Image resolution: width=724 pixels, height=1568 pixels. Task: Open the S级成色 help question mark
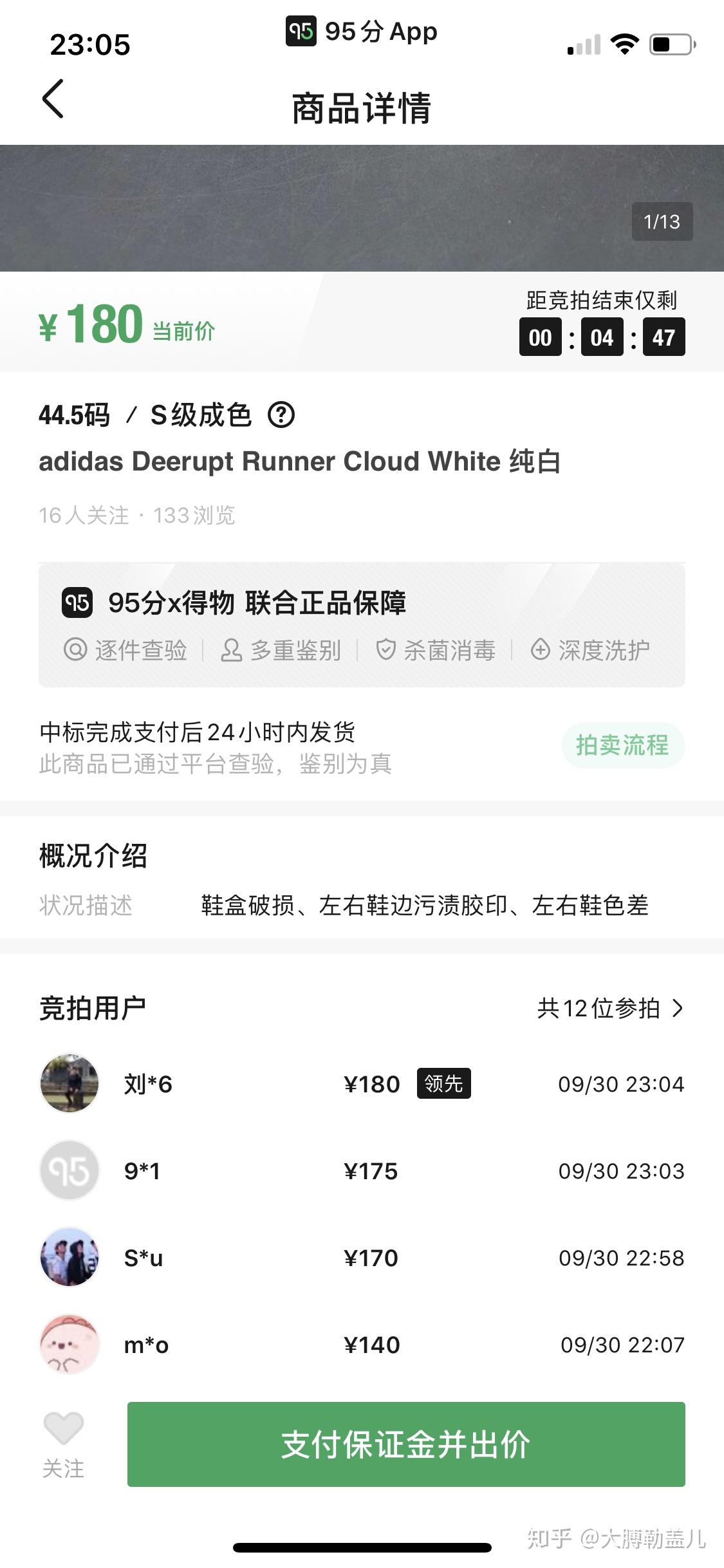[281, 415]
